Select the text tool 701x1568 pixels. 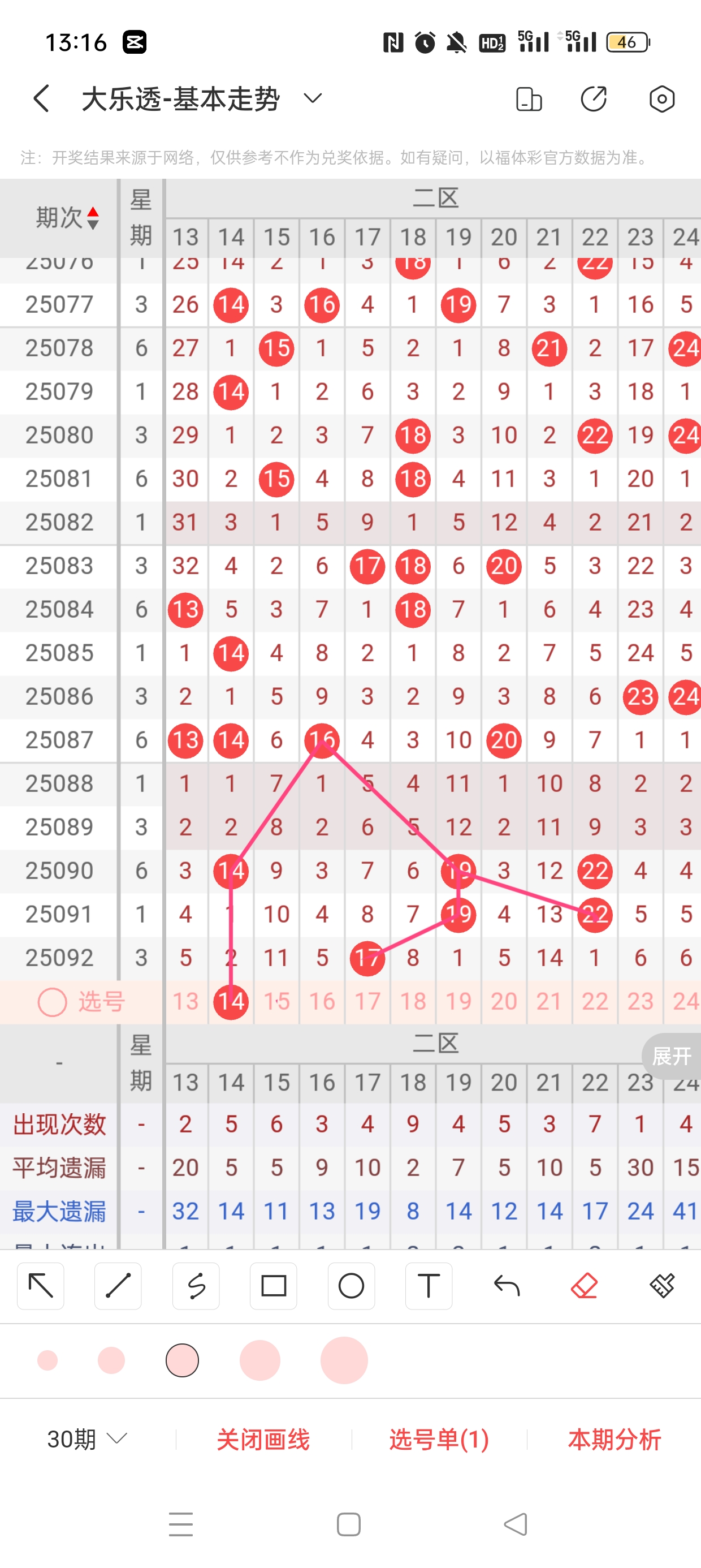(429, 1286)
